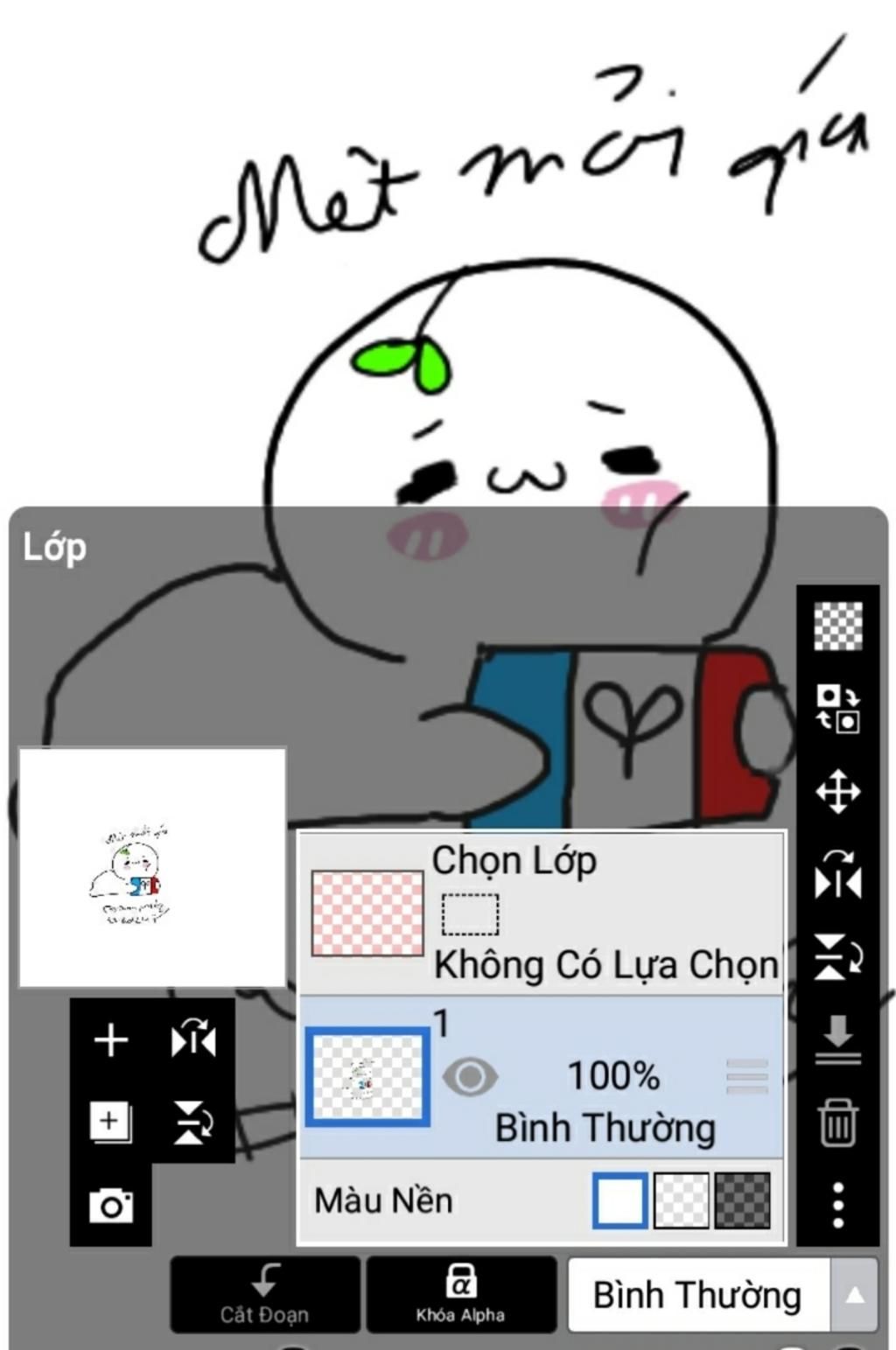Merge the layer down with the arrow icon
This screenshot has width=896, height=1350.
837,1039
